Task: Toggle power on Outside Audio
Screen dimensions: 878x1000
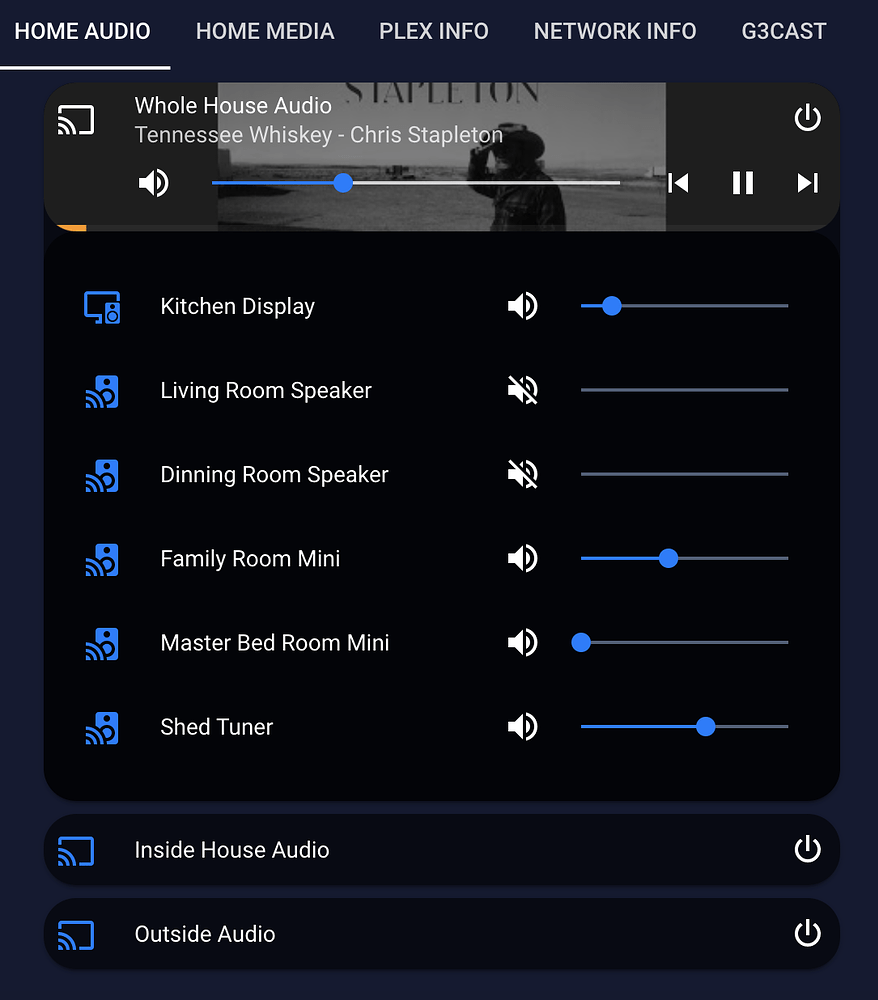Action: [x=807, y=933]
